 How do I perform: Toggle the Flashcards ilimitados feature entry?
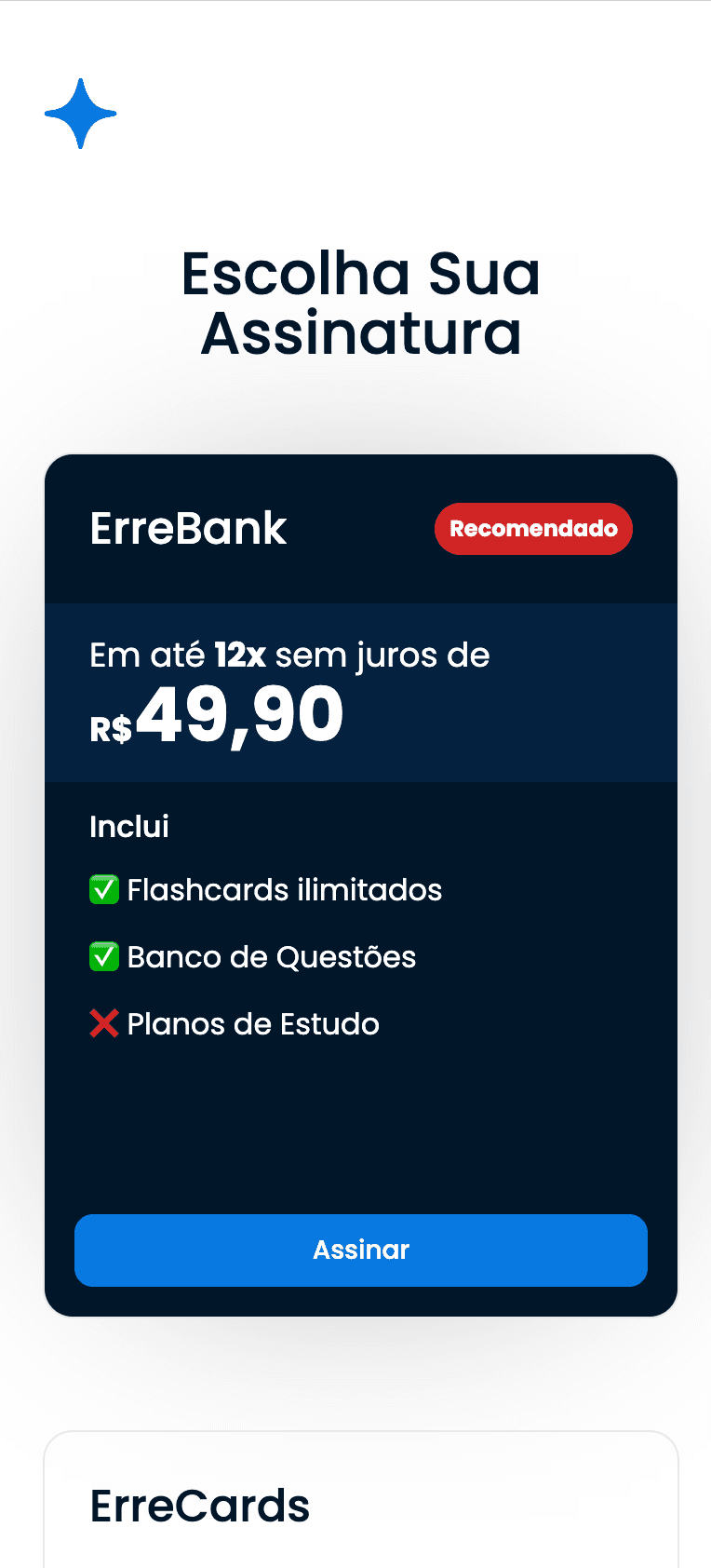266,889
